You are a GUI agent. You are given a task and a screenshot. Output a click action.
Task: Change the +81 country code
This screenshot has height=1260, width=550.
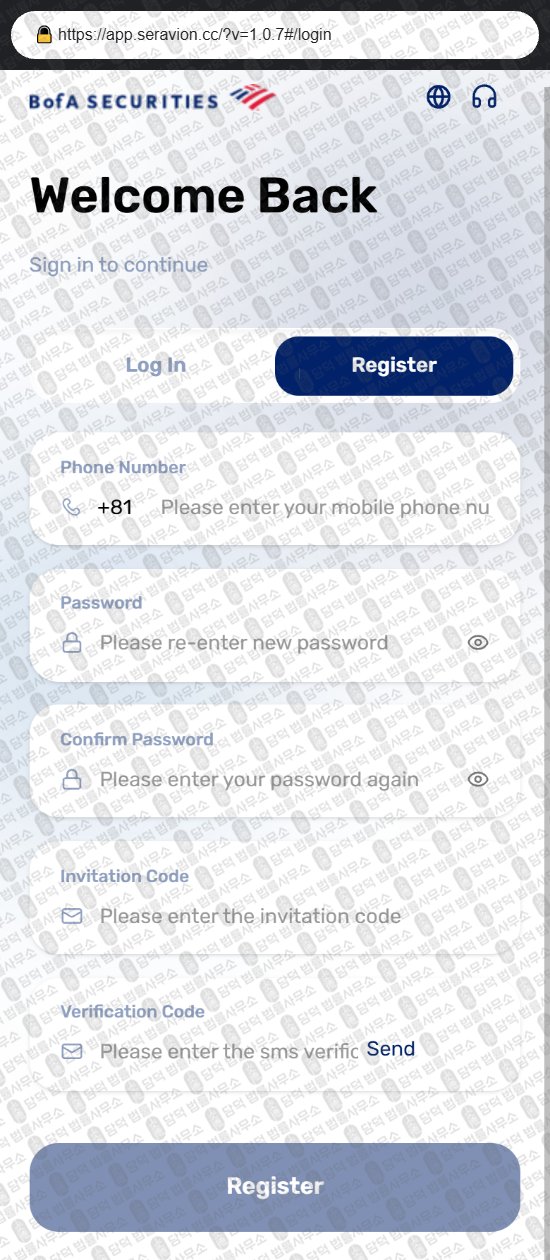pyautogui.click(x=115, y=507)
